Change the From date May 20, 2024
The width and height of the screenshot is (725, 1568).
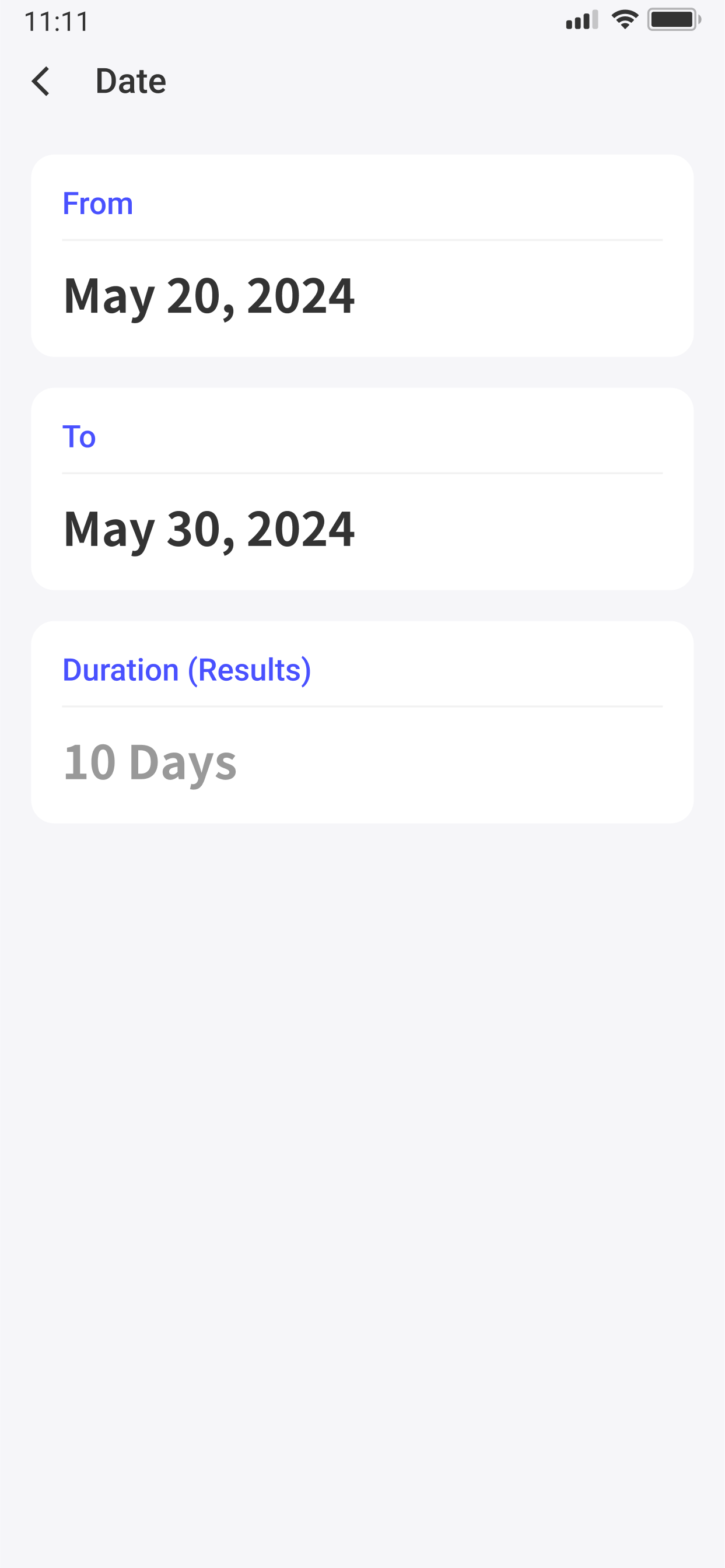pyautogui.click(x=209, y=296)
